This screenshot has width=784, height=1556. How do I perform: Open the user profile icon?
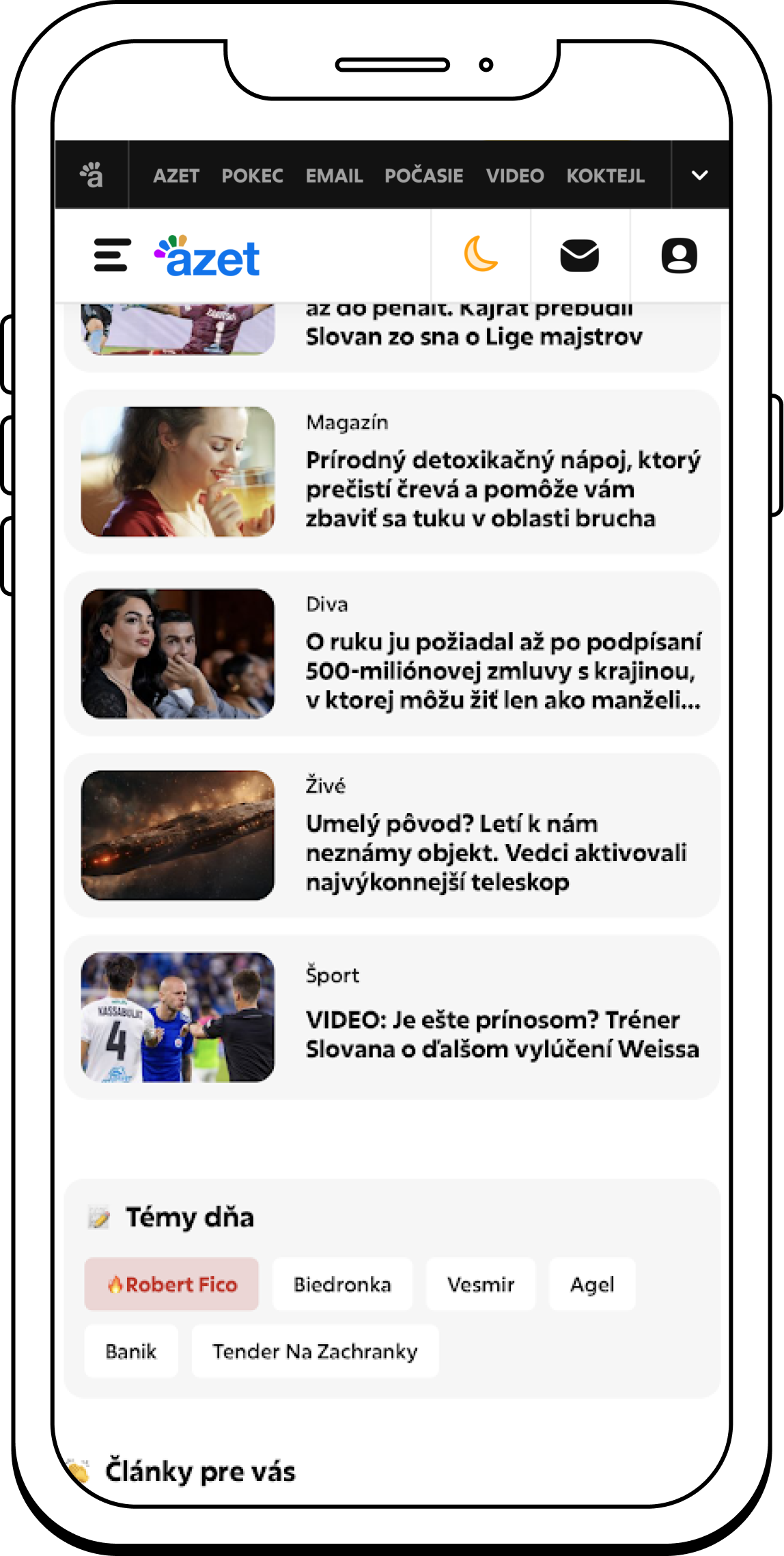pyautogui.click(x=679, y=256)
